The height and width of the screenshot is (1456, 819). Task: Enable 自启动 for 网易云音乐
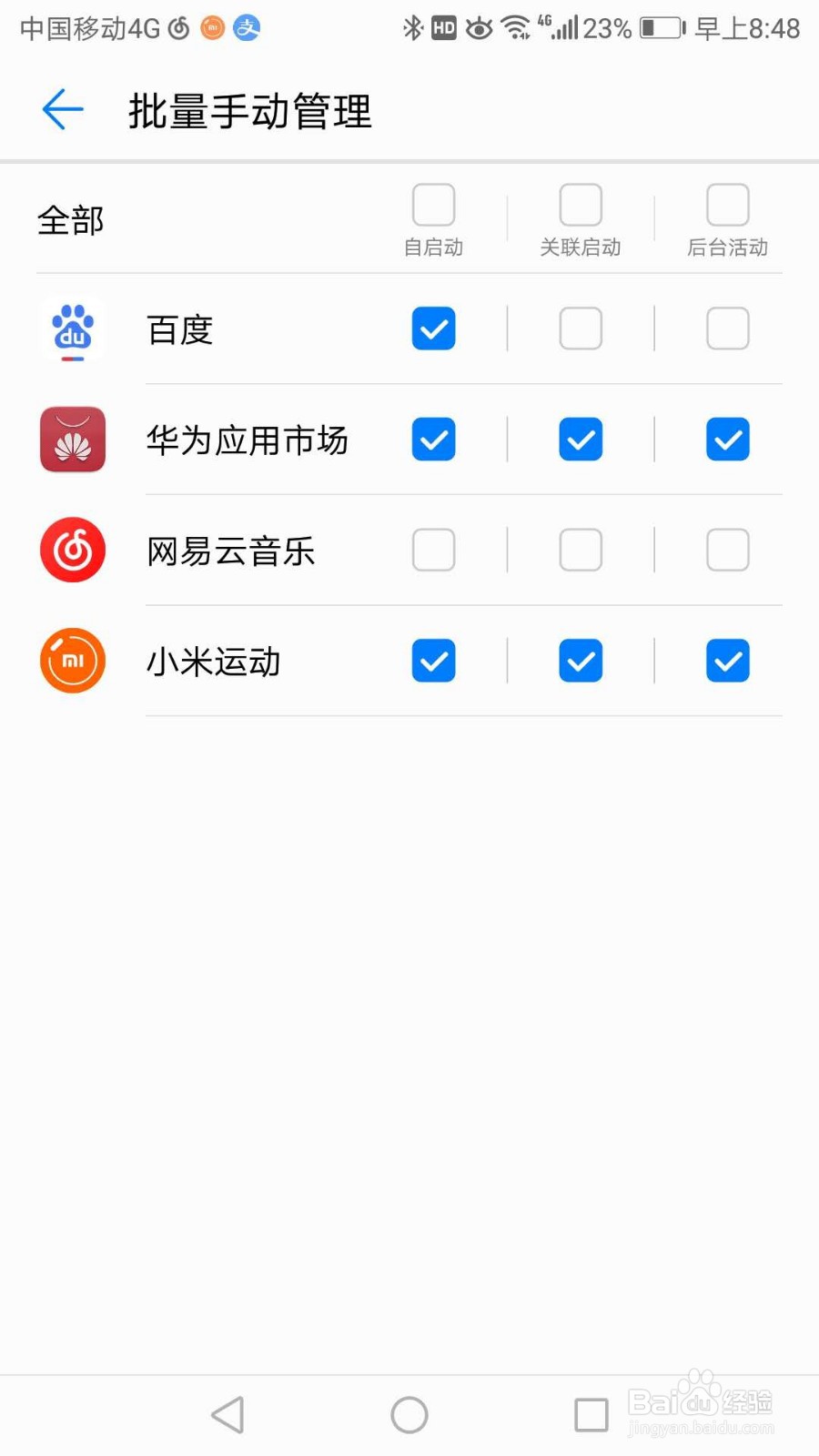click(433, 551)
